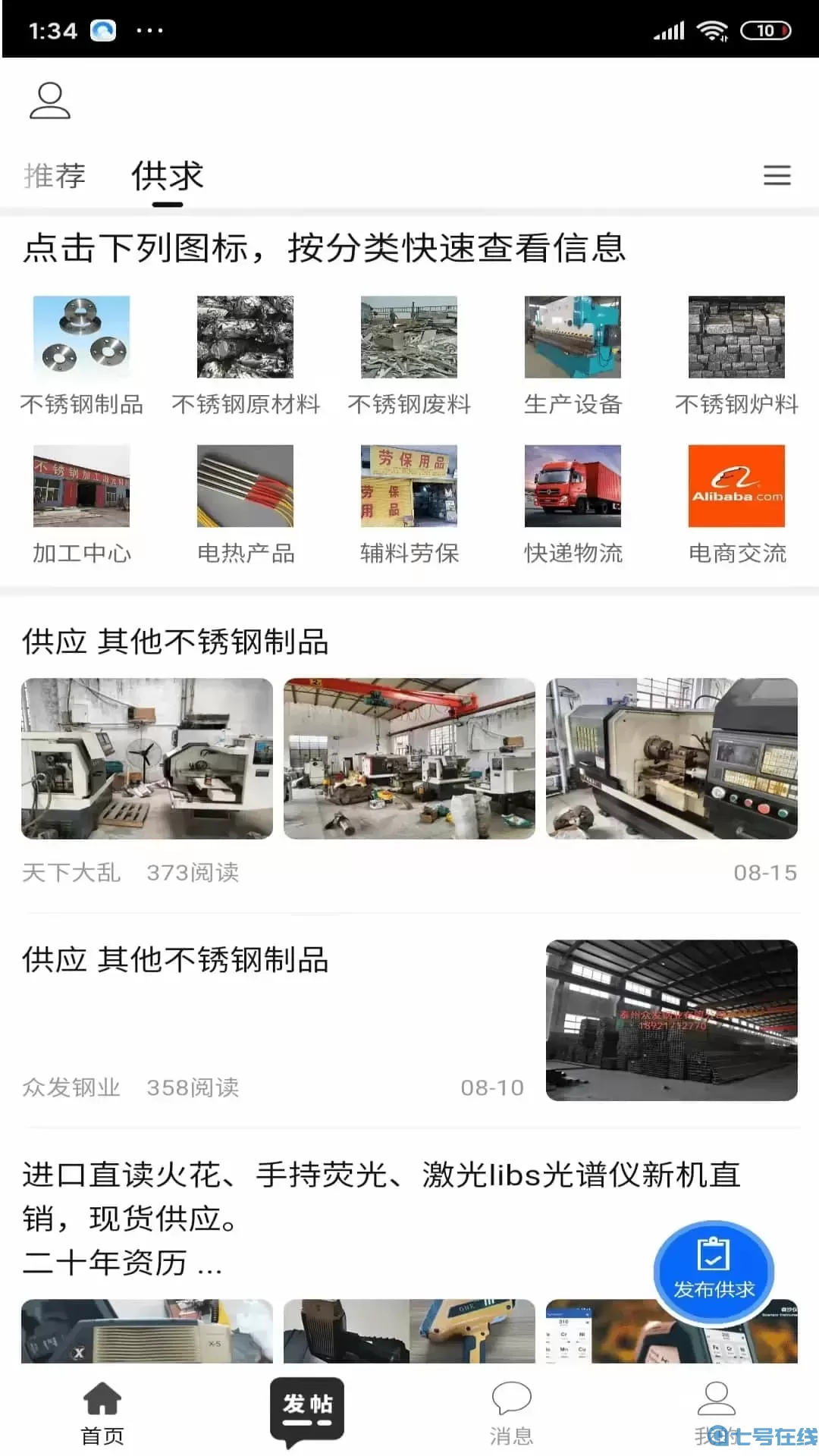Open the 快递物流 category icon

point(573,485)
